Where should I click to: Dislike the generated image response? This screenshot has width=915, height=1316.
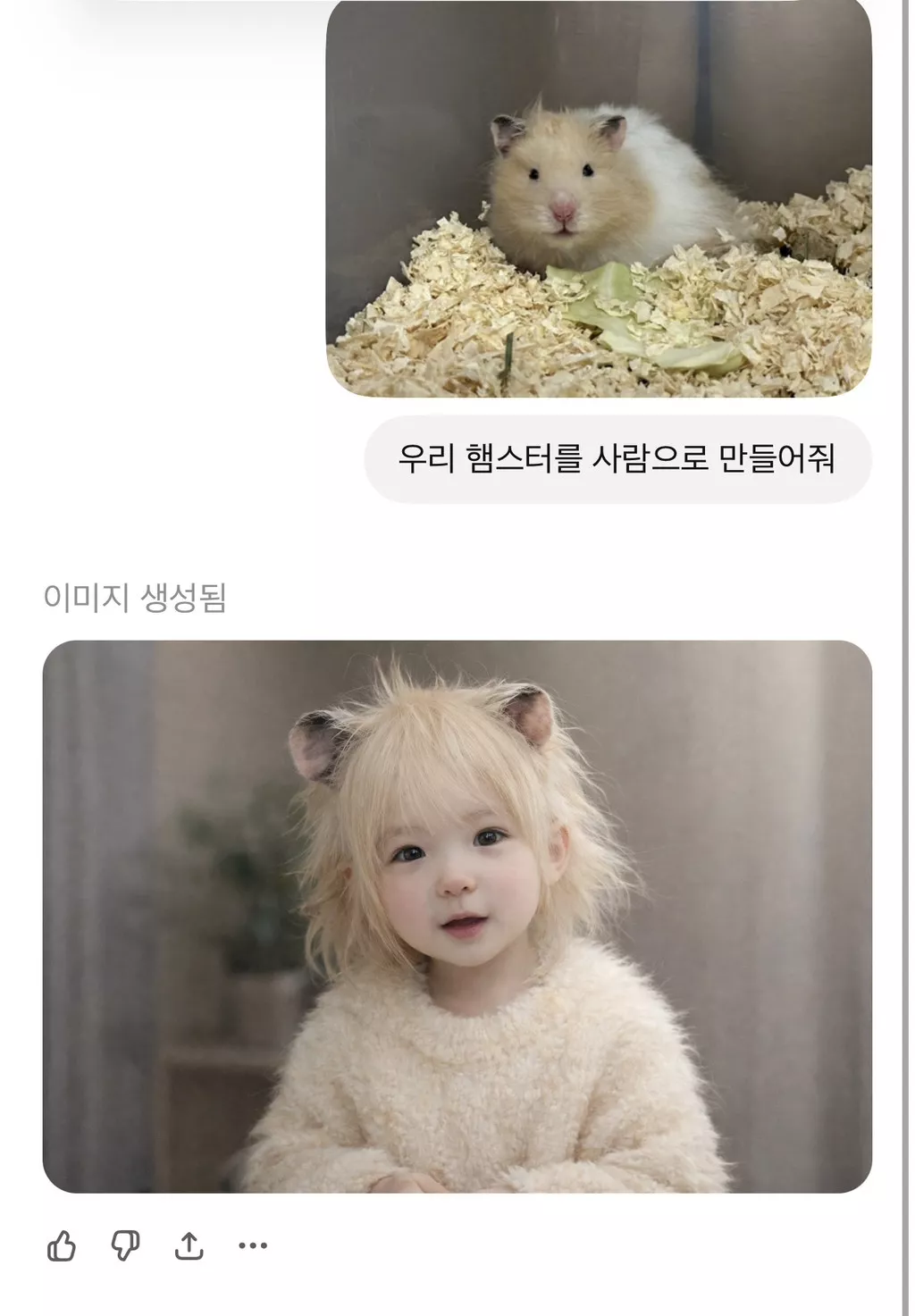tap(125, 1245)
